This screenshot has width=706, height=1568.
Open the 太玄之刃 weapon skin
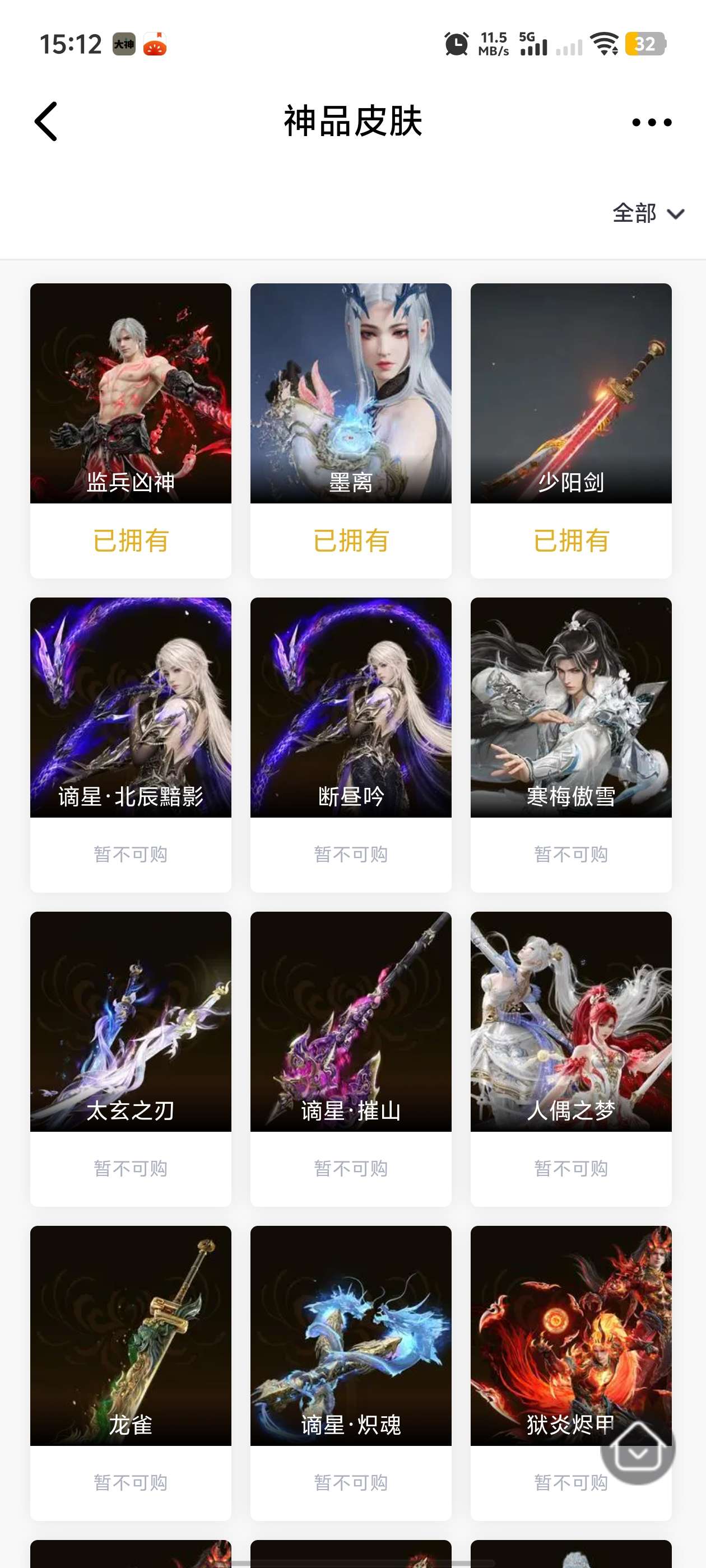(x=131, y=1021)
